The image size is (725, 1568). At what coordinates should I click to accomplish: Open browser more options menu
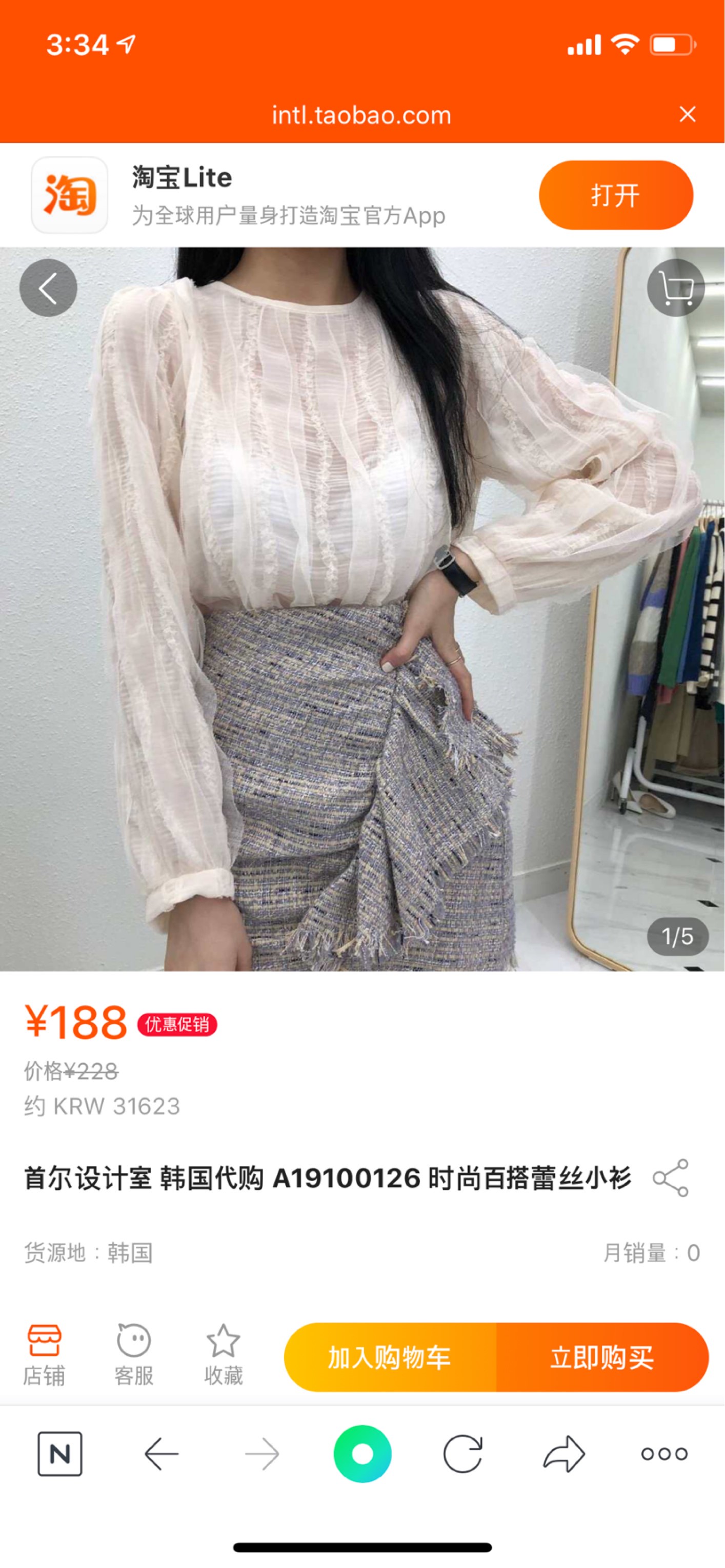(x=664, y=1454)
